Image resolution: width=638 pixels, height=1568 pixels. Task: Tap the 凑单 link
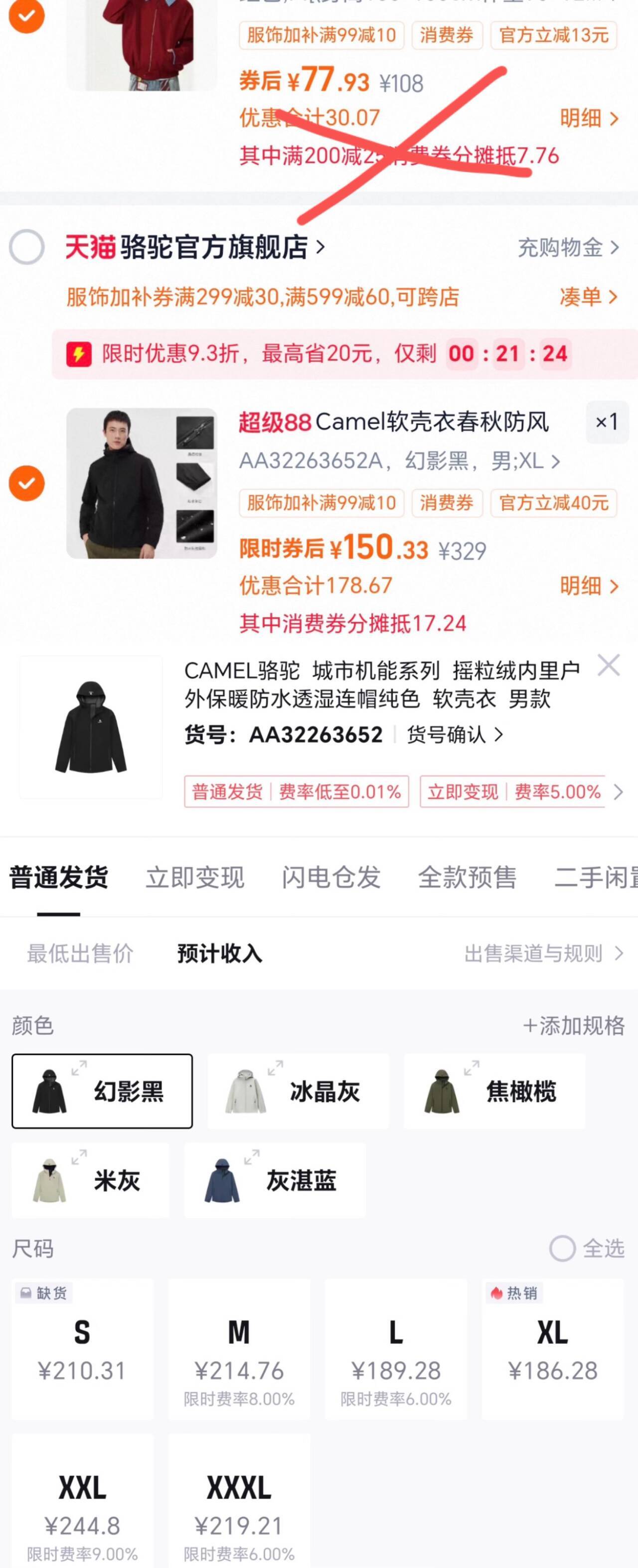tap(588, 297)
